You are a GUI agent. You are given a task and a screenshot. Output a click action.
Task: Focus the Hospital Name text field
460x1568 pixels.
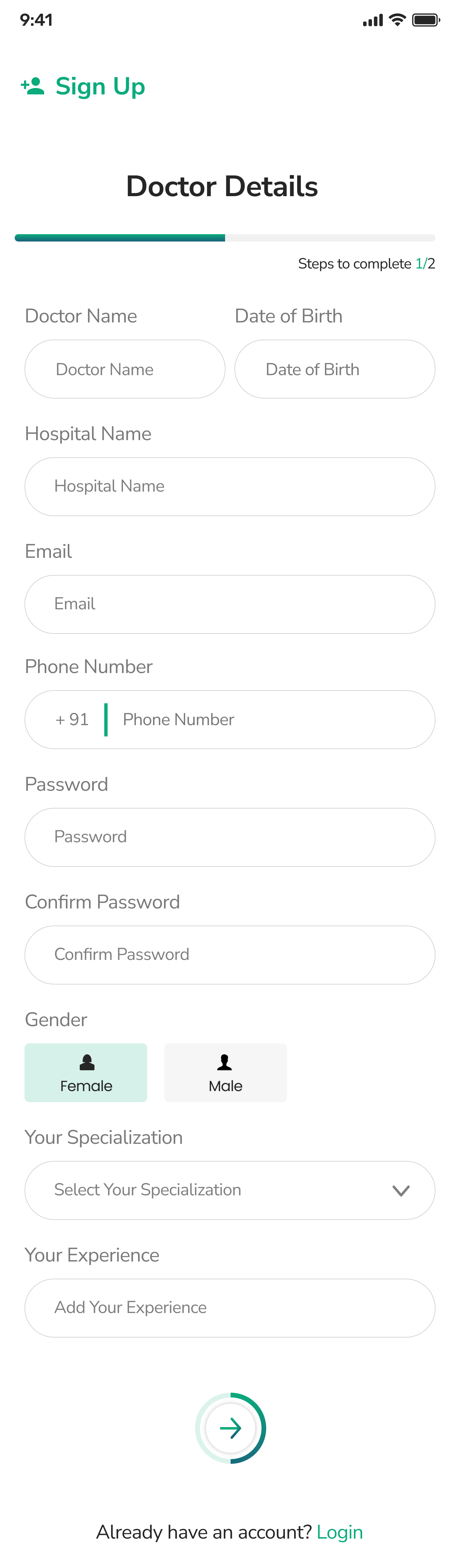(230, 486)
